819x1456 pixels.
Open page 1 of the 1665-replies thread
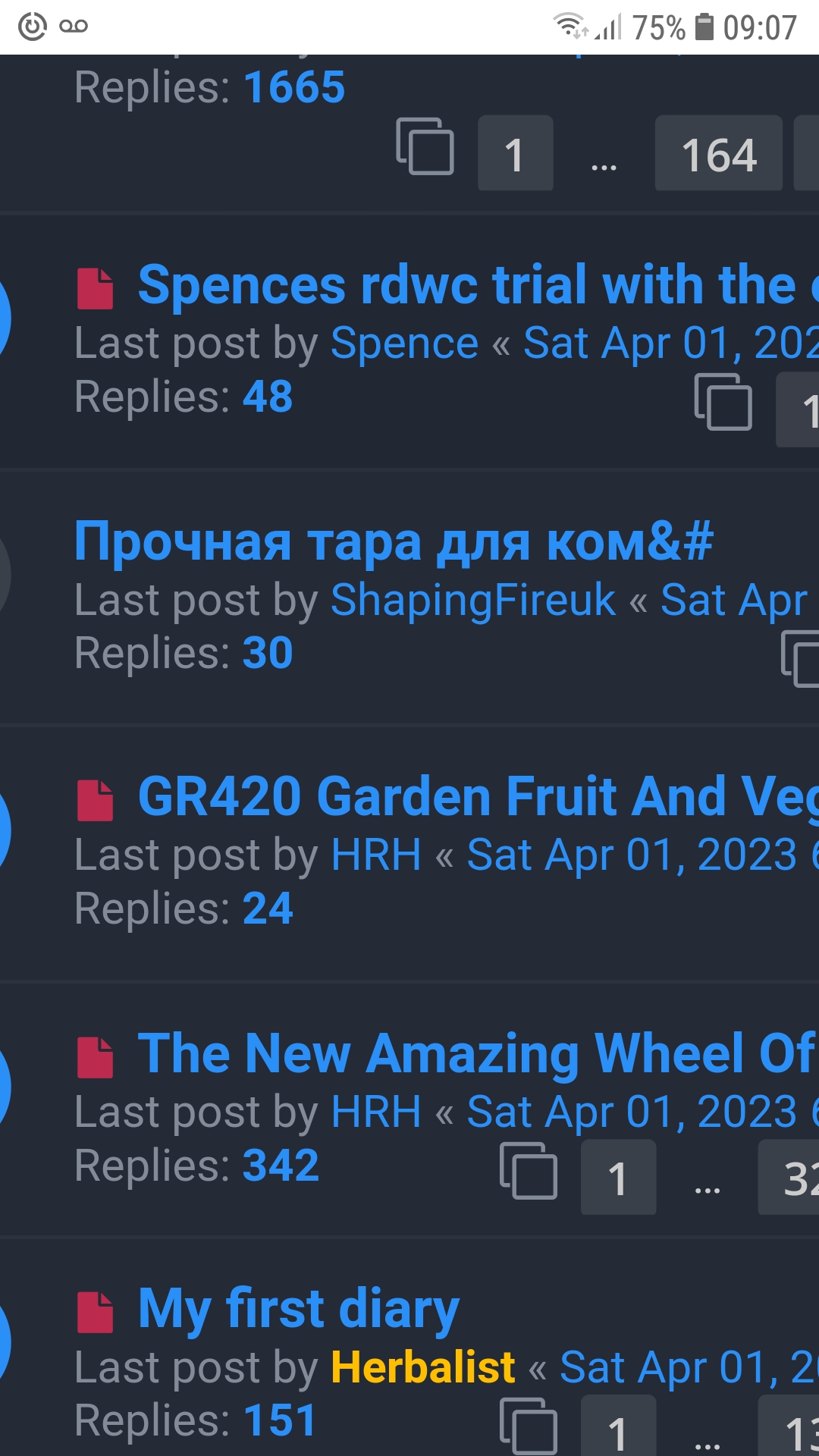515,154
